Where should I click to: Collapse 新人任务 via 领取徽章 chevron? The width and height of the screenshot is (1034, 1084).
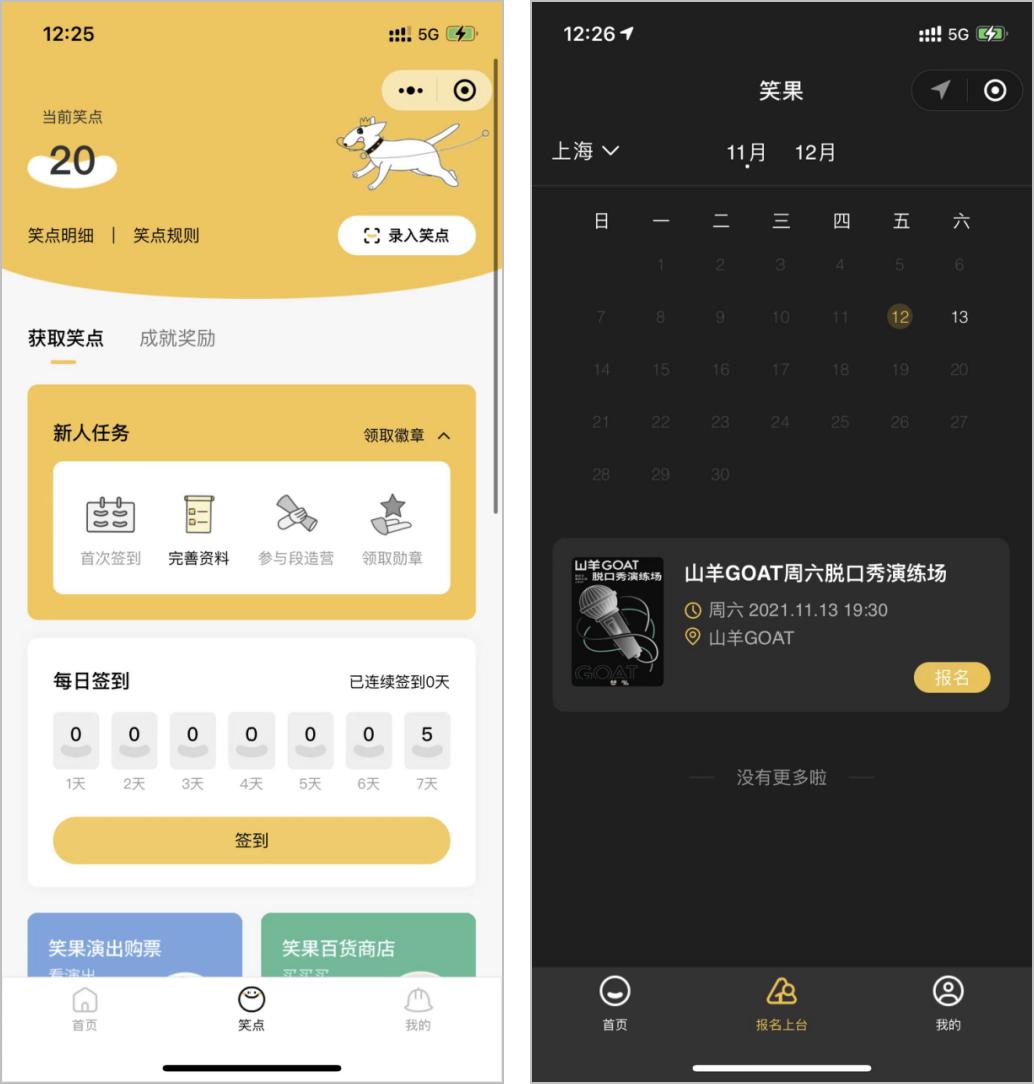[x=444, y=436]
